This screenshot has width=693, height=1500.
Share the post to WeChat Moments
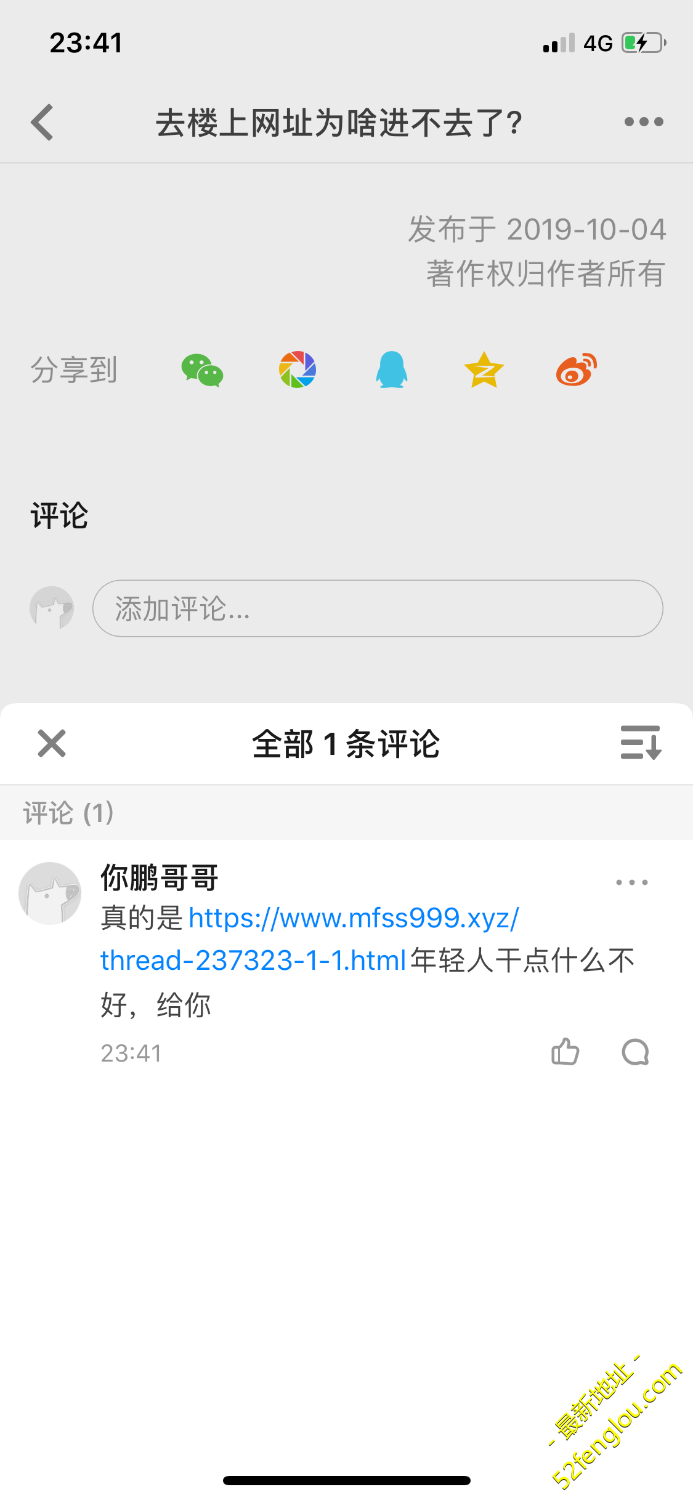(297, 370)
